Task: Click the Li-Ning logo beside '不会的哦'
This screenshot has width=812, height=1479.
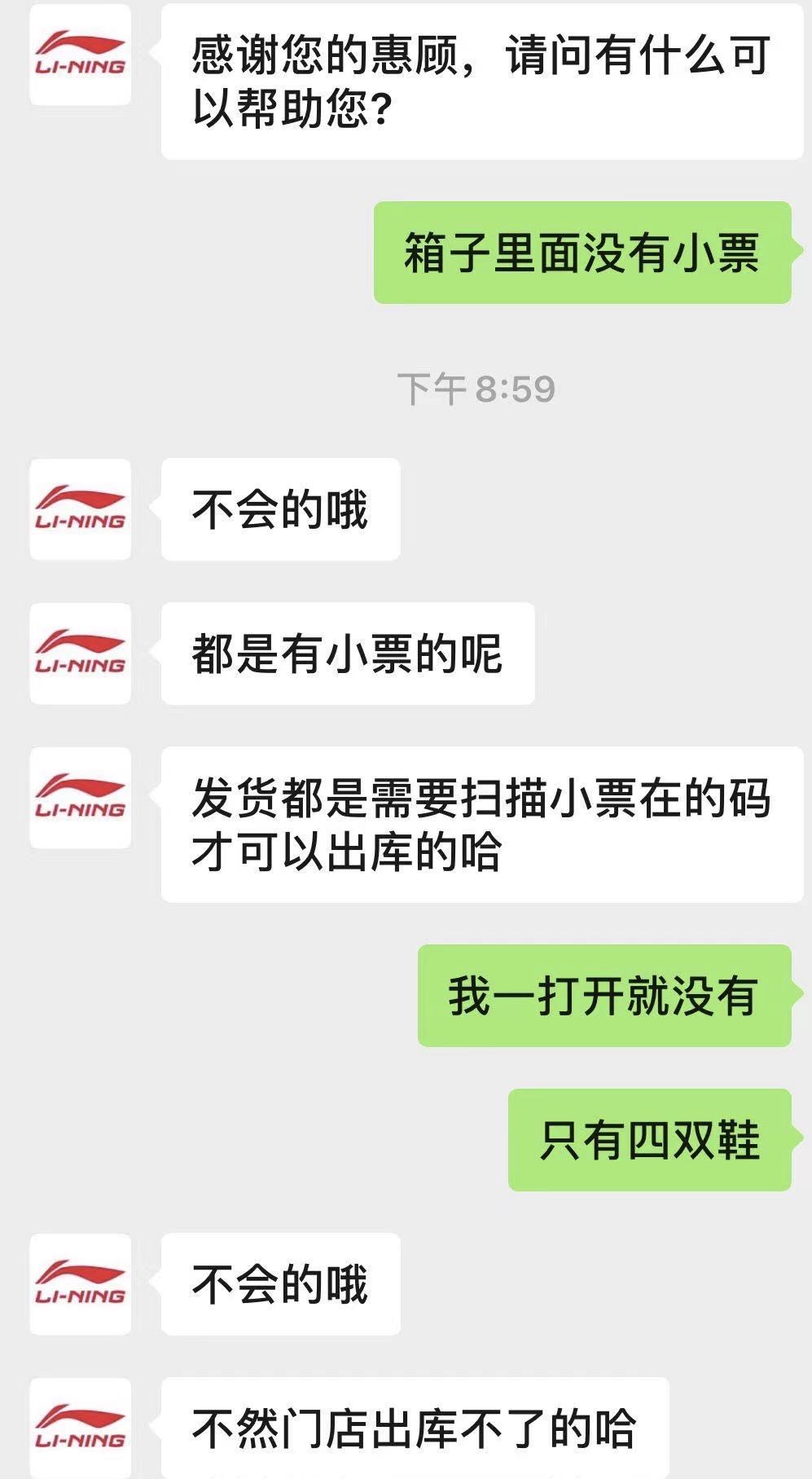Action: (x=79, y=508)
